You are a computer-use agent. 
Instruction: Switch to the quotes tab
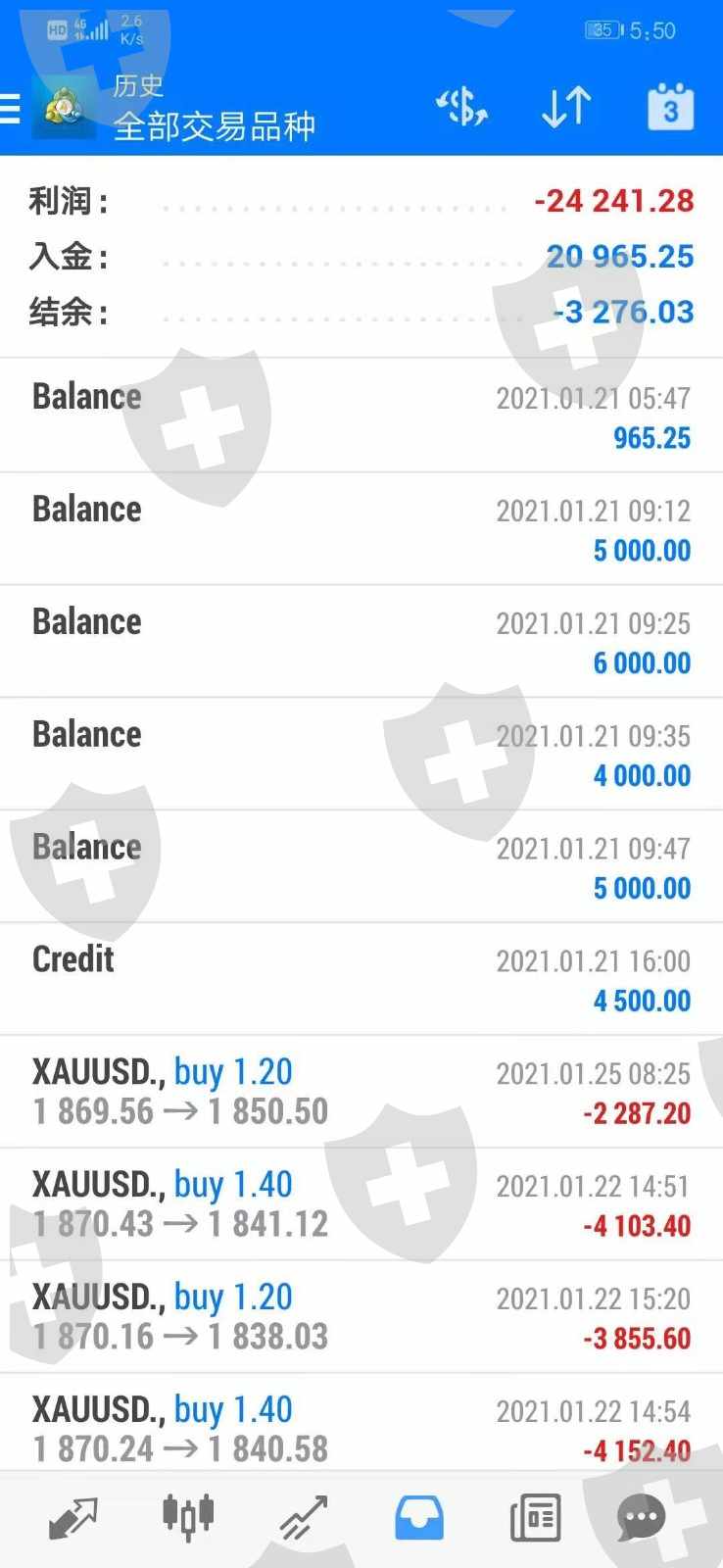click(72, 1518)
